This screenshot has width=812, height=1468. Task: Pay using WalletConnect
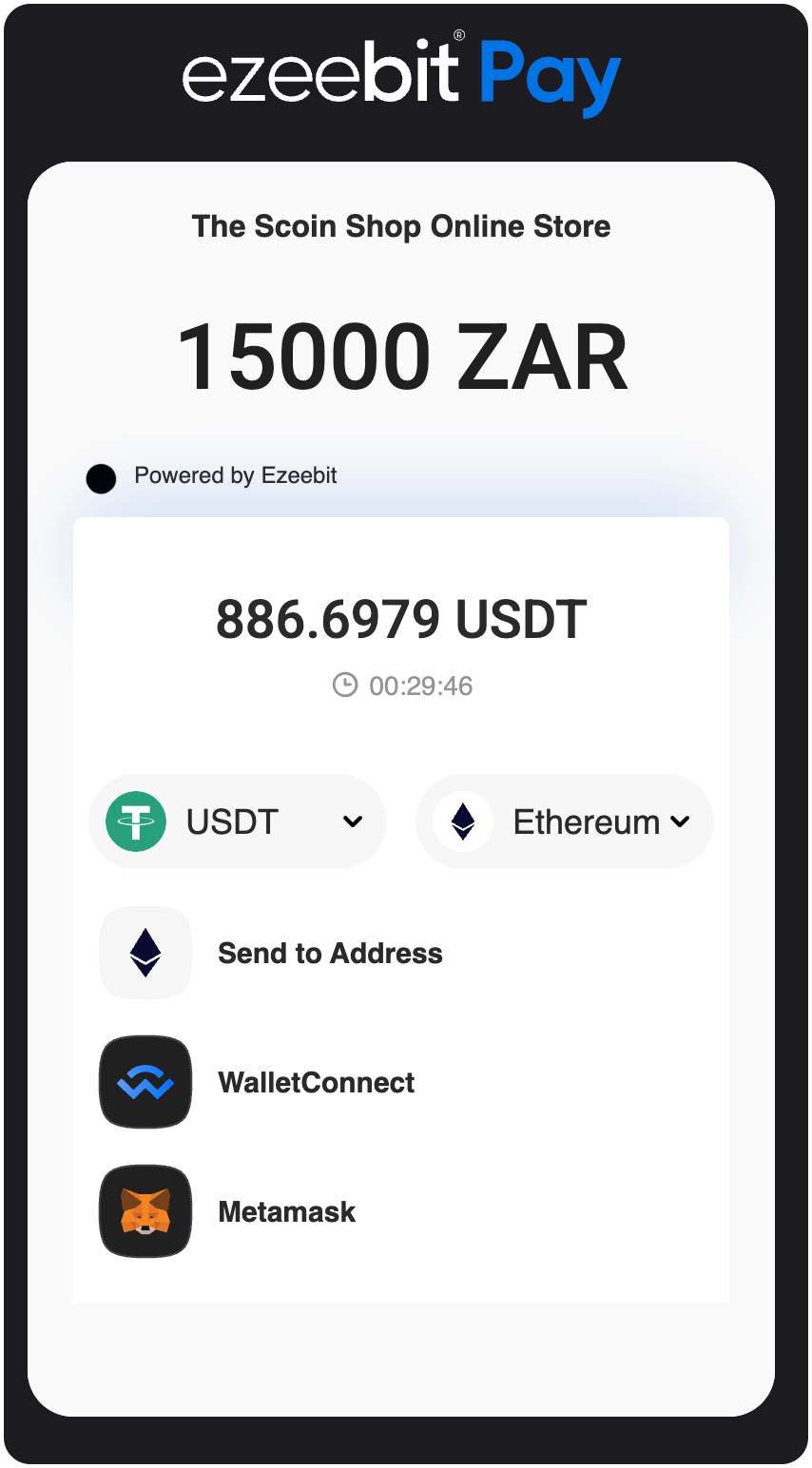tap(316, 1082)
